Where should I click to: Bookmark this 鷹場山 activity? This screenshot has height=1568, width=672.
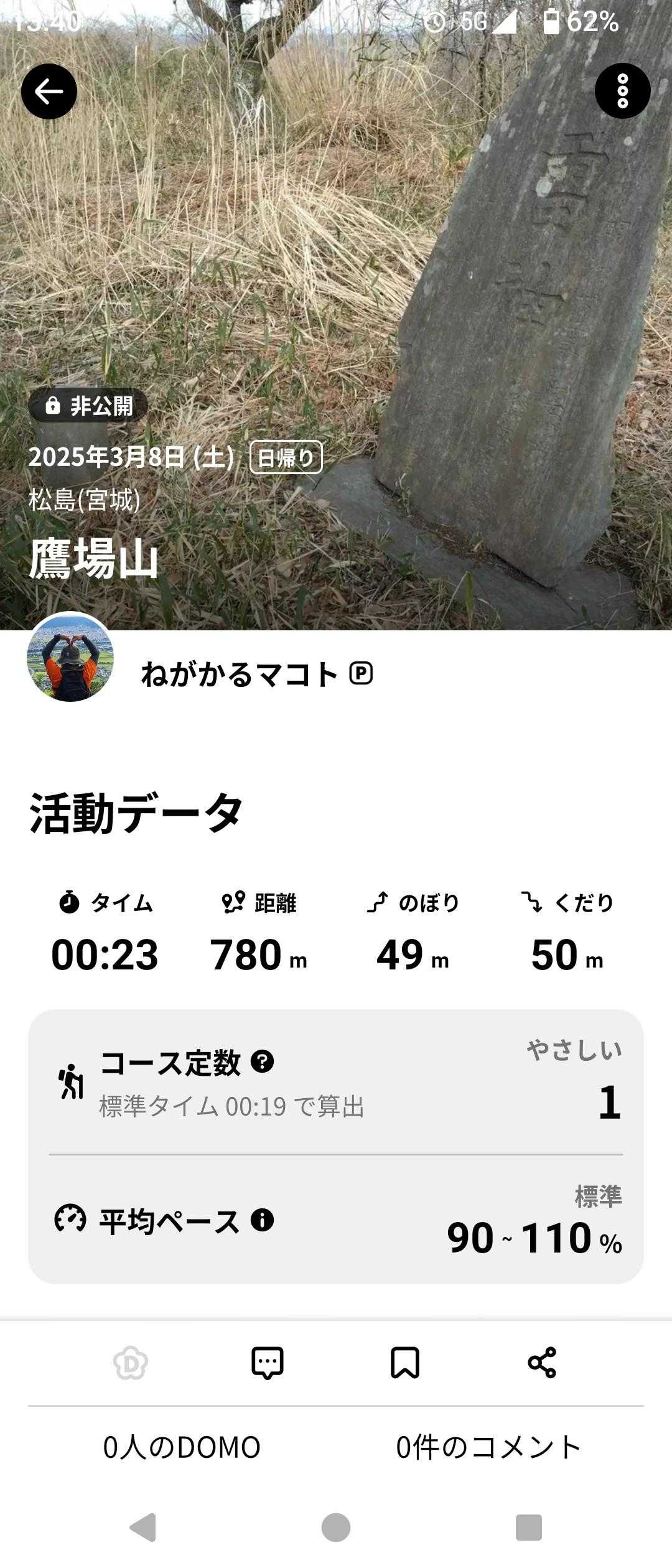click(404, 1363)
